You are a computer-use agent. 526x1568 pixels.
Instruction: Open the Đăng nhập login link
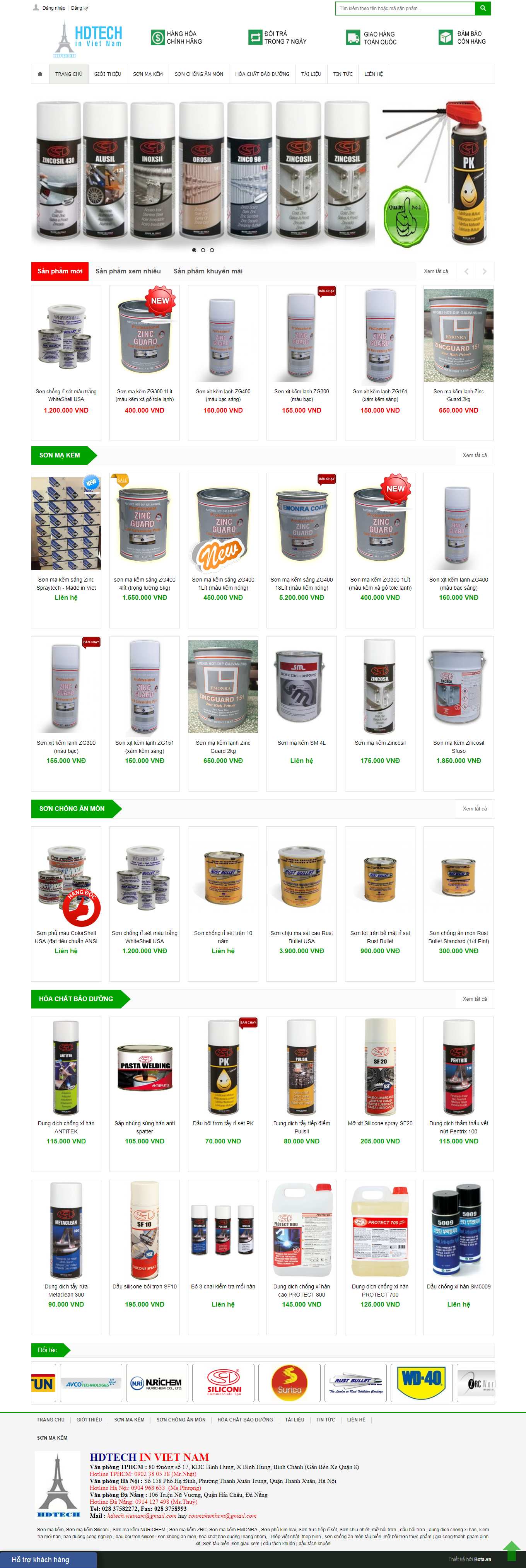coord(54,8)
